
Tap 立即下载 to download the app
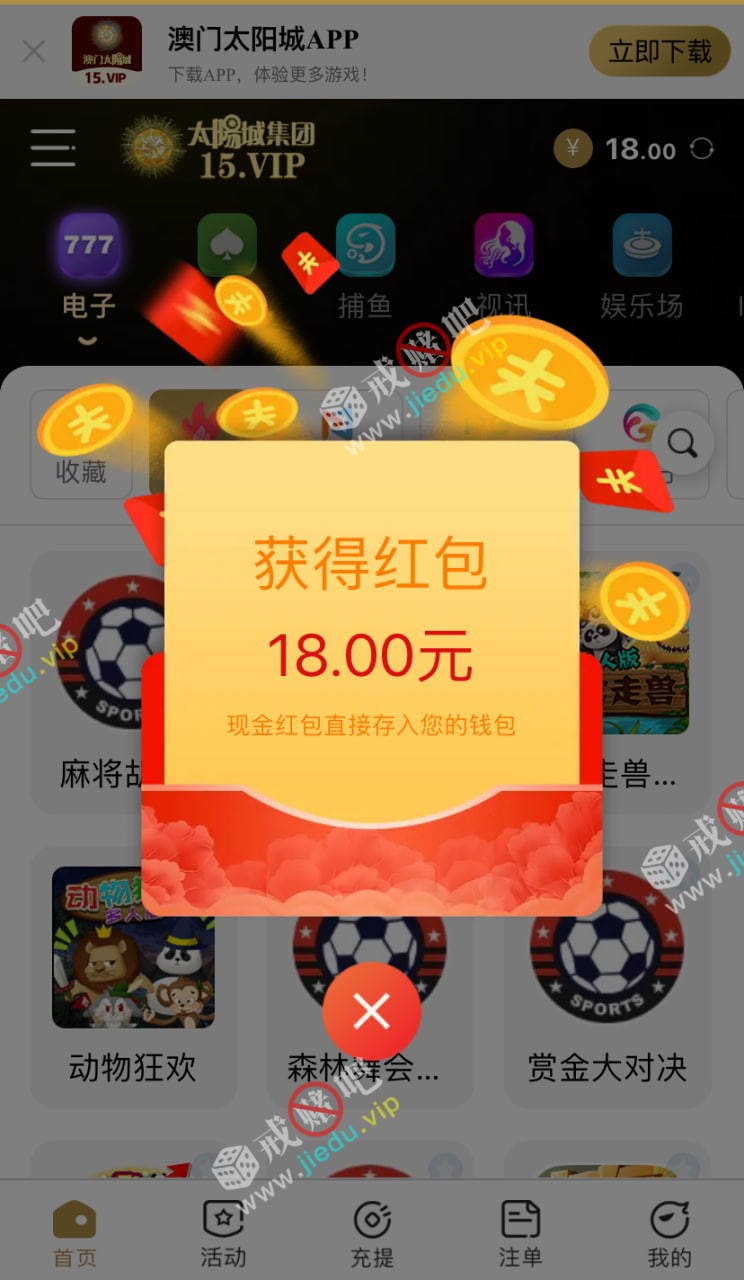(659, 51)
